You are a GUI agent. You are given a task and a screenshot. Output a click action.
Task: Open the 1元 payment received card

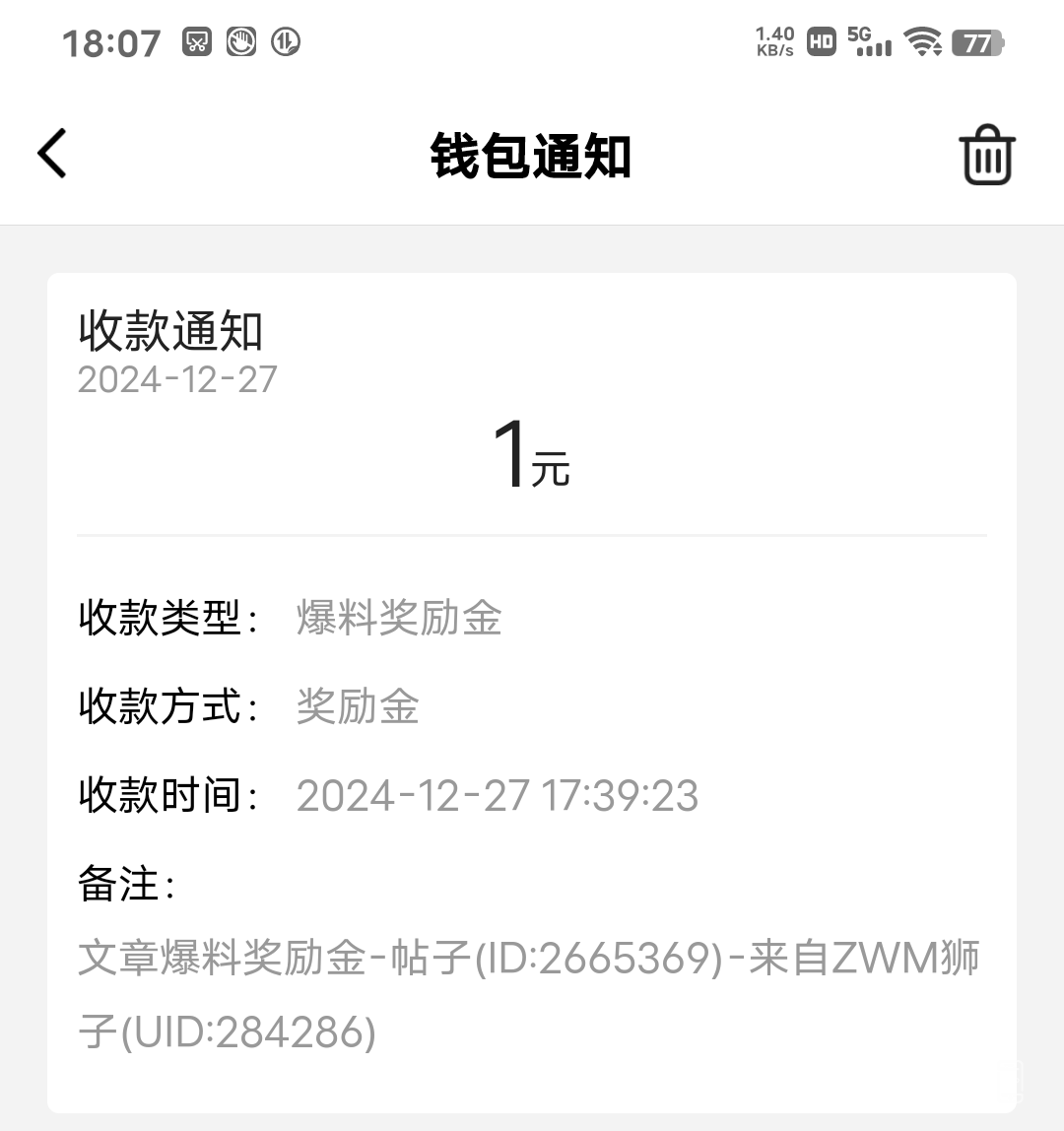coord(532,690)
